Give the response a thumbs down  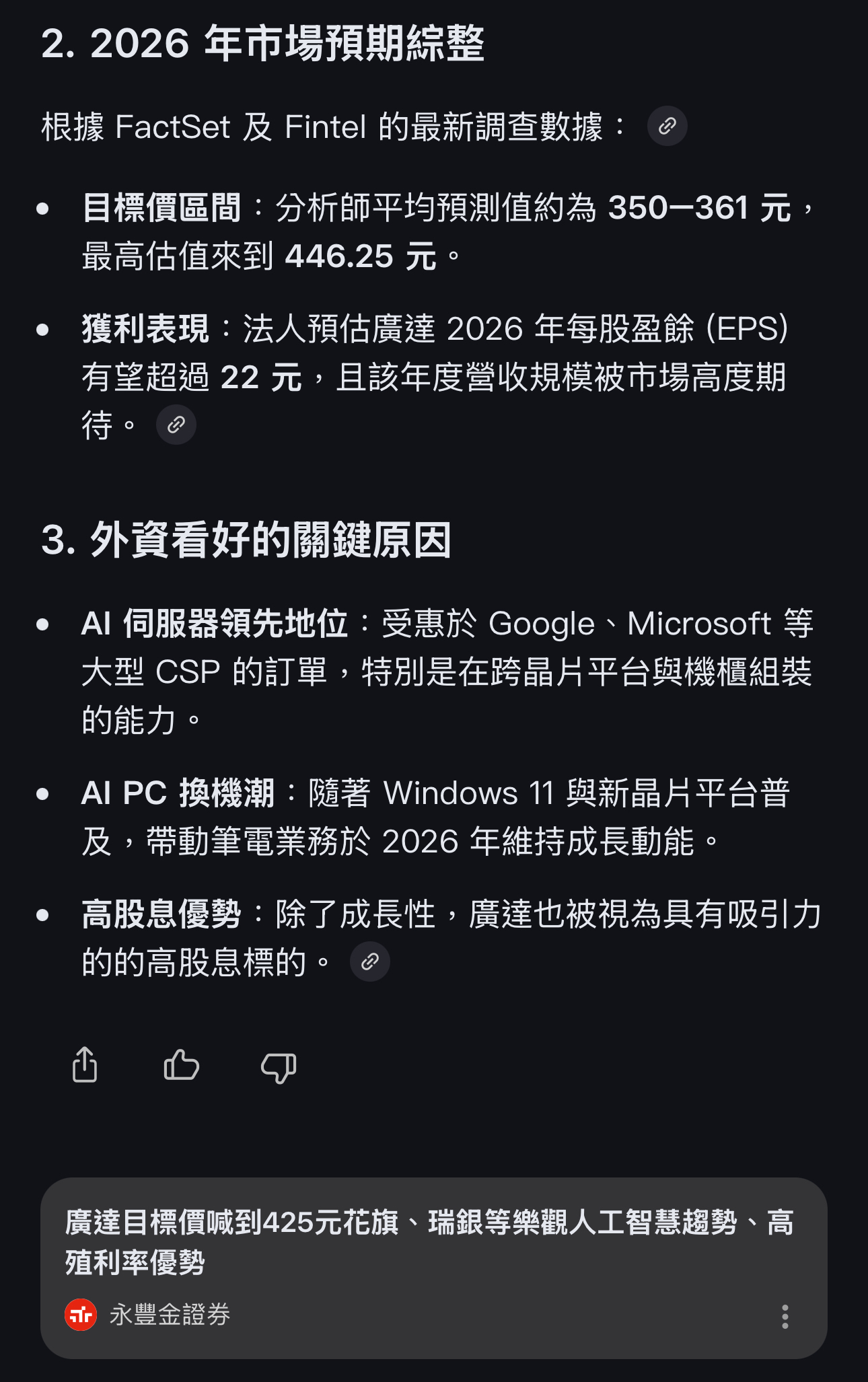278,1066
